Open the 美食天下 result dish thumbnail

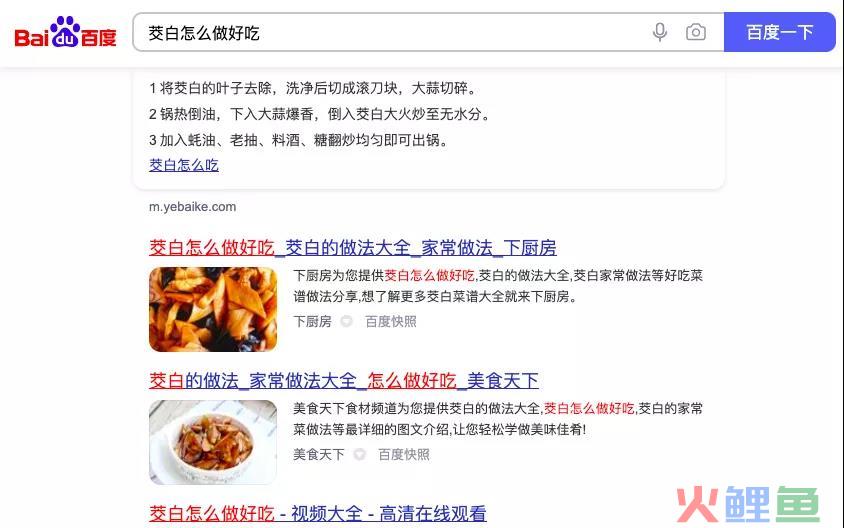coord(213,442)
